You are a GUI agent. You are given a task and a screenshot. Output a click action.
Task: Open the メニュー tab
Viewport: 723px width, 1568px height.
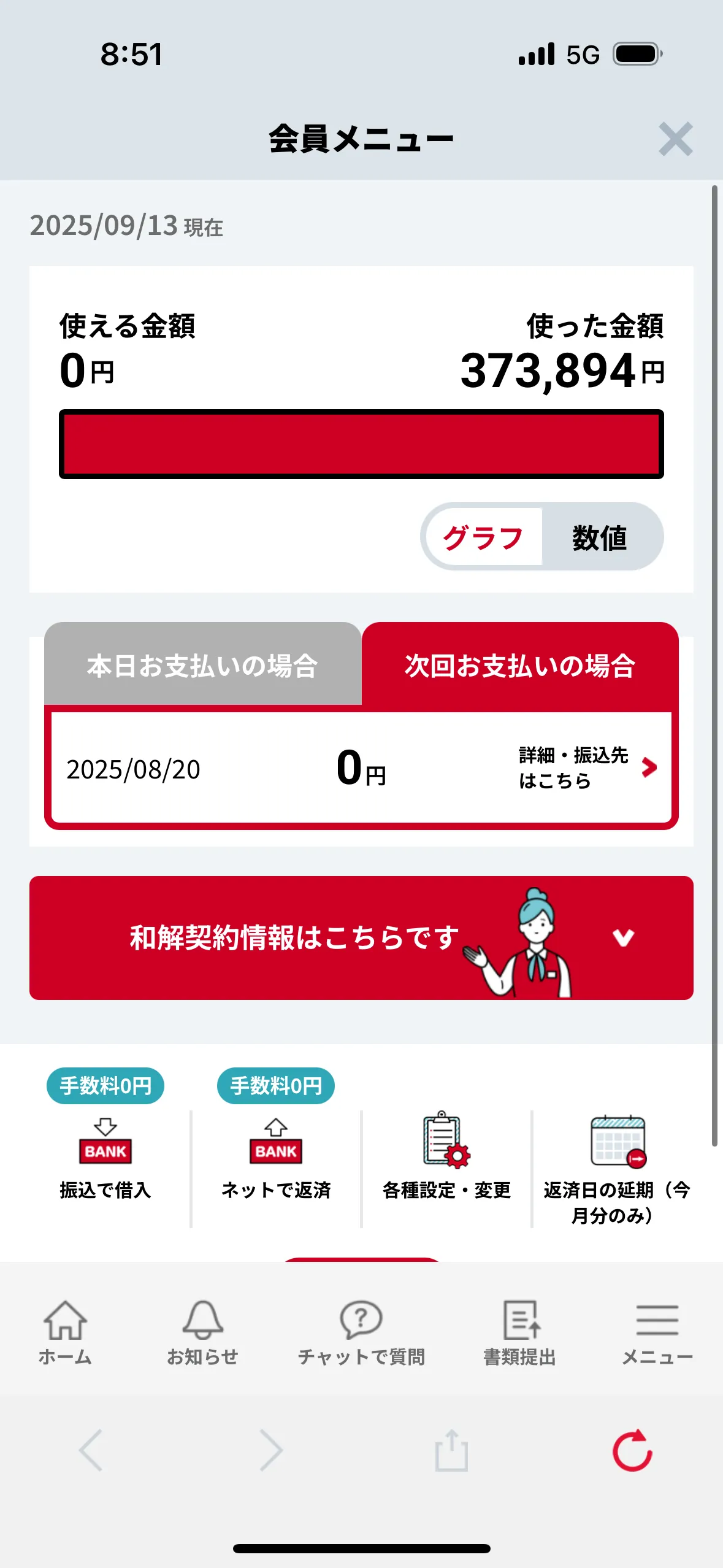[x=657, y=1332]
